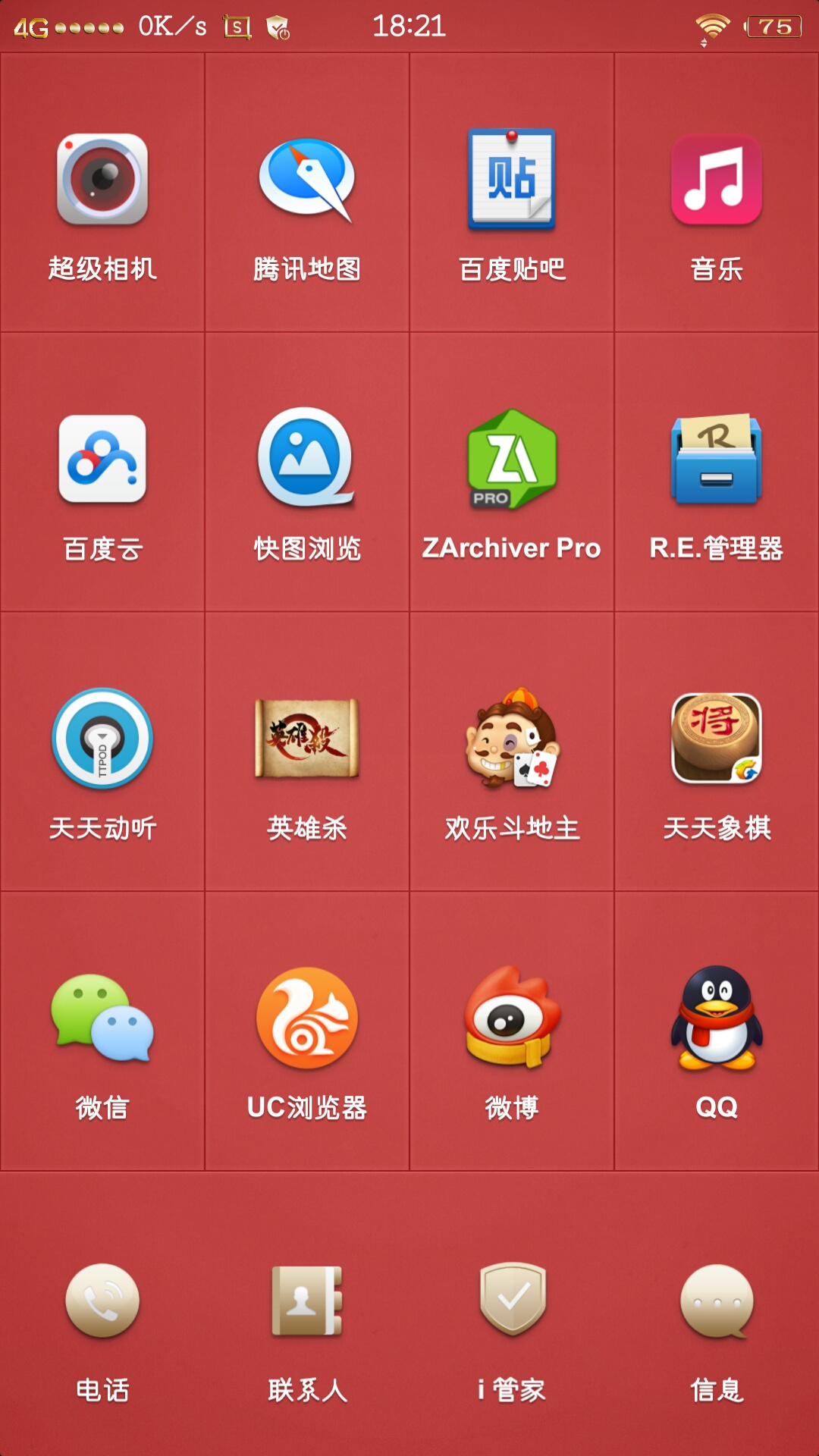
Task: Start the 英雄杀 game
Action: tap(307, 739)
